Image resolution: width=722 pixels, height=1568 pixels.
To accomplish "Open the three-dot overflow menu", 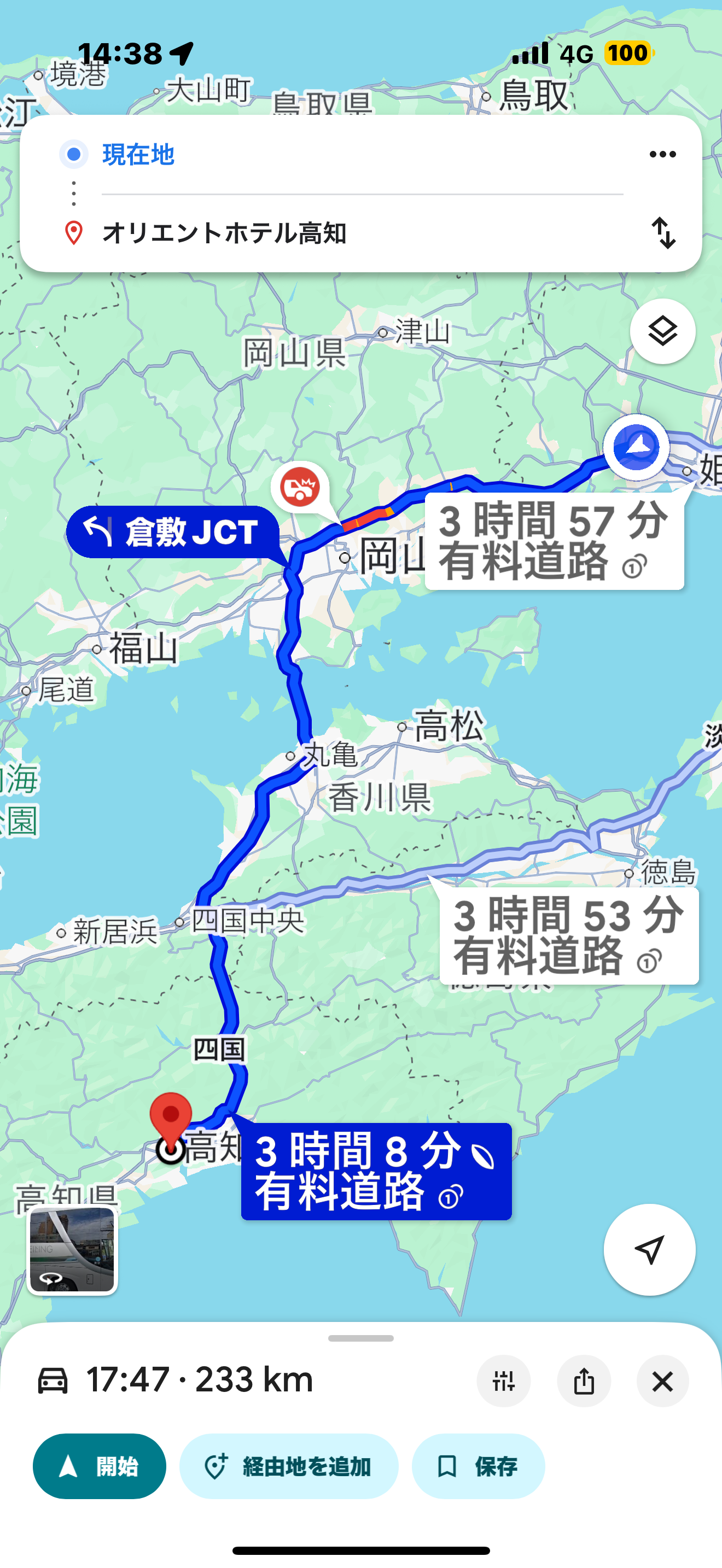I will point(662,155).
